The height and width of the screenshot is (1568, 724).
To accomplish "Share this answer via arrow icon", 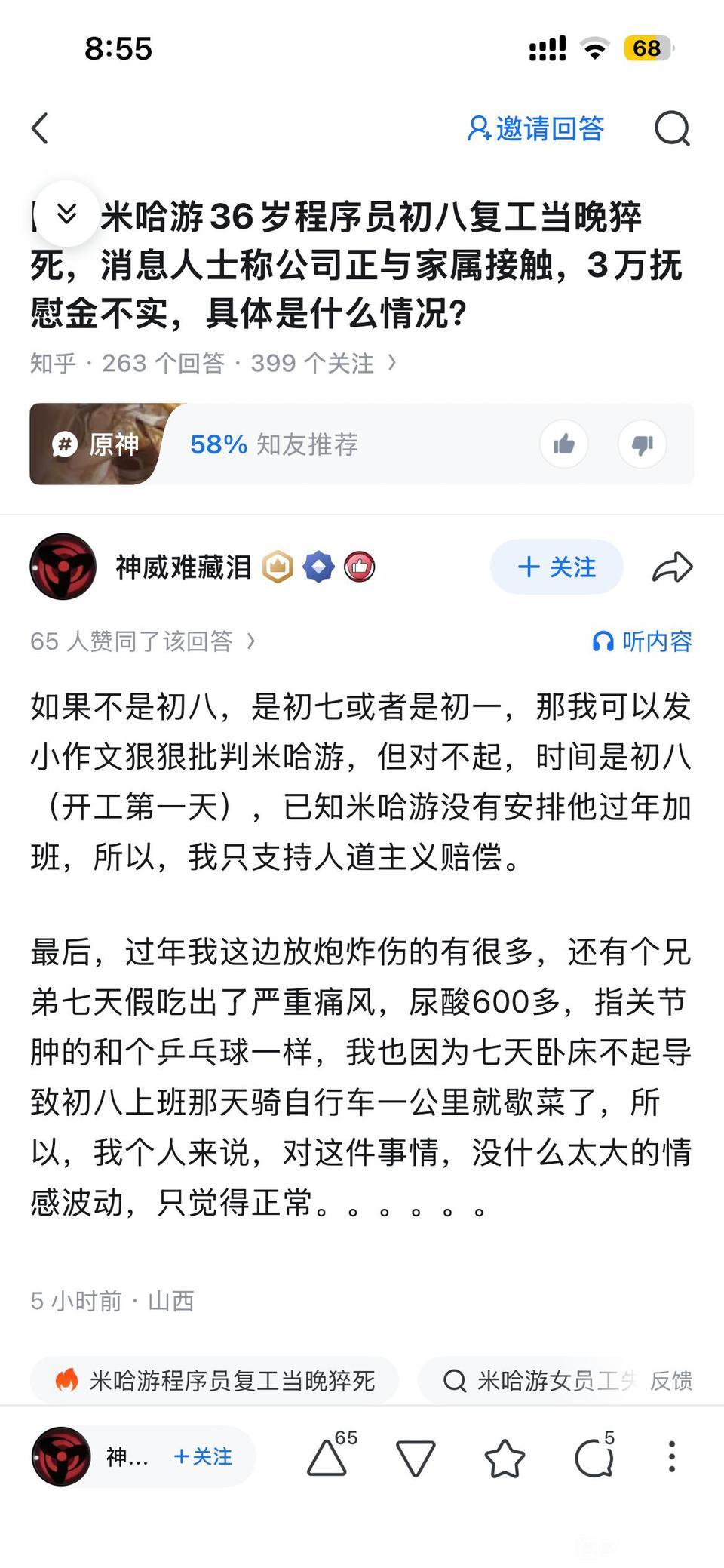I will point(671,567).
